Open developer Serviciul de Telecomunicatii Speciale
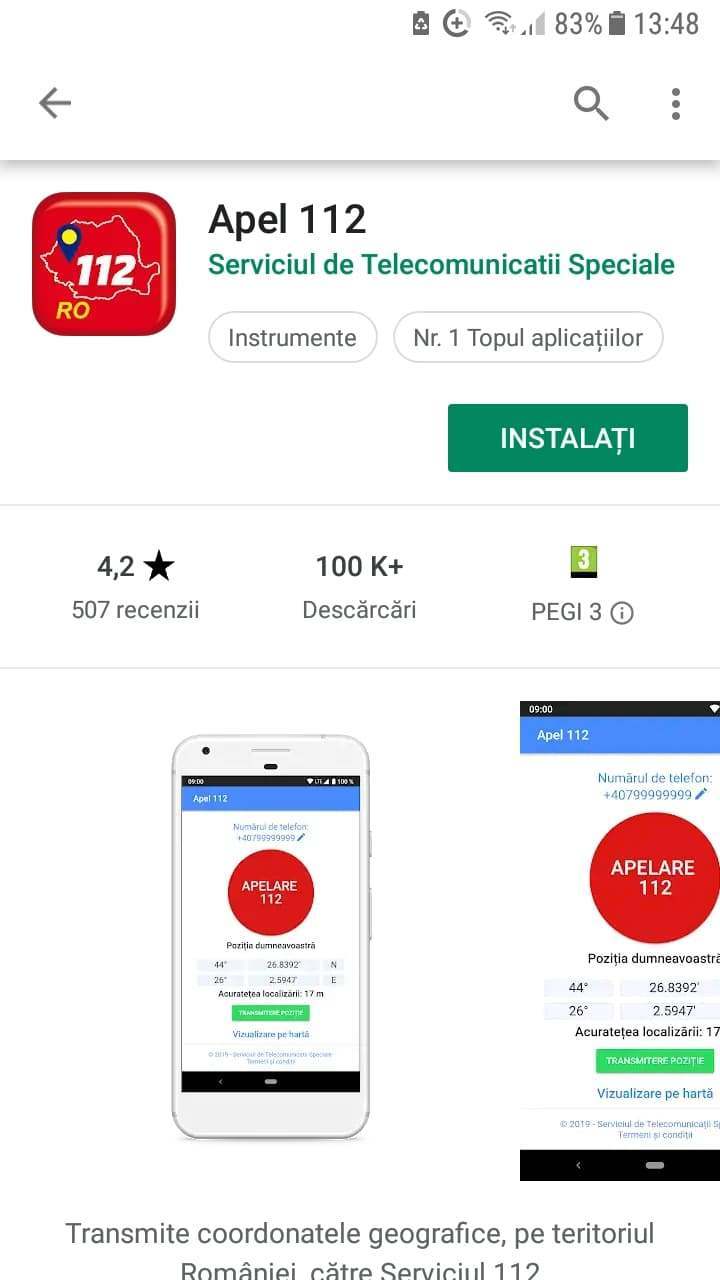 click(441, 265)
